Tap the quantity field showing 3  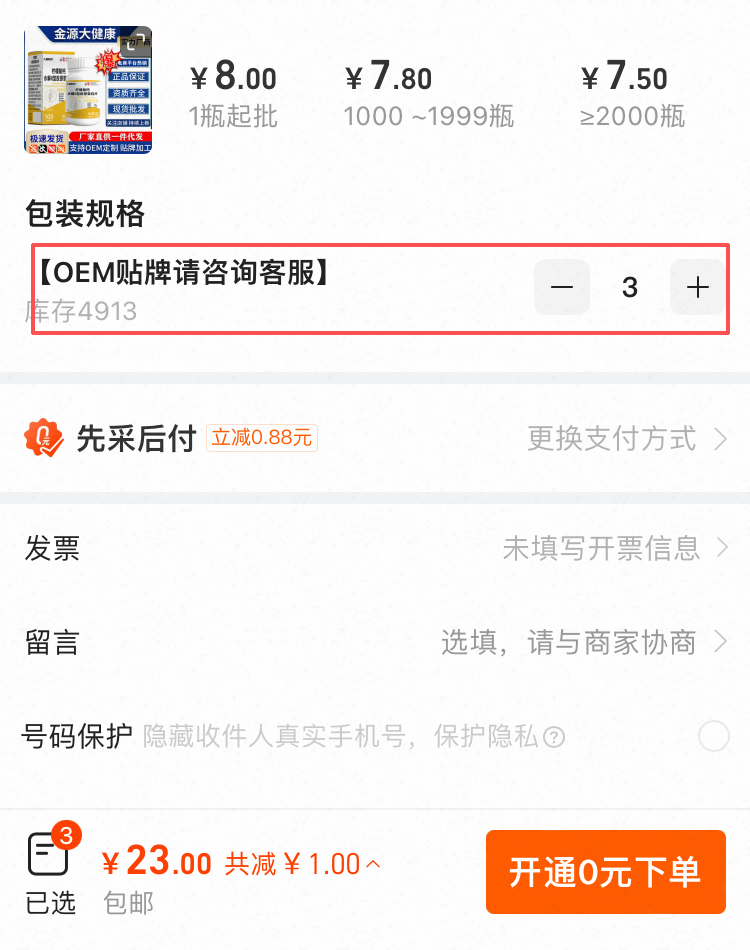pos(630,288)
